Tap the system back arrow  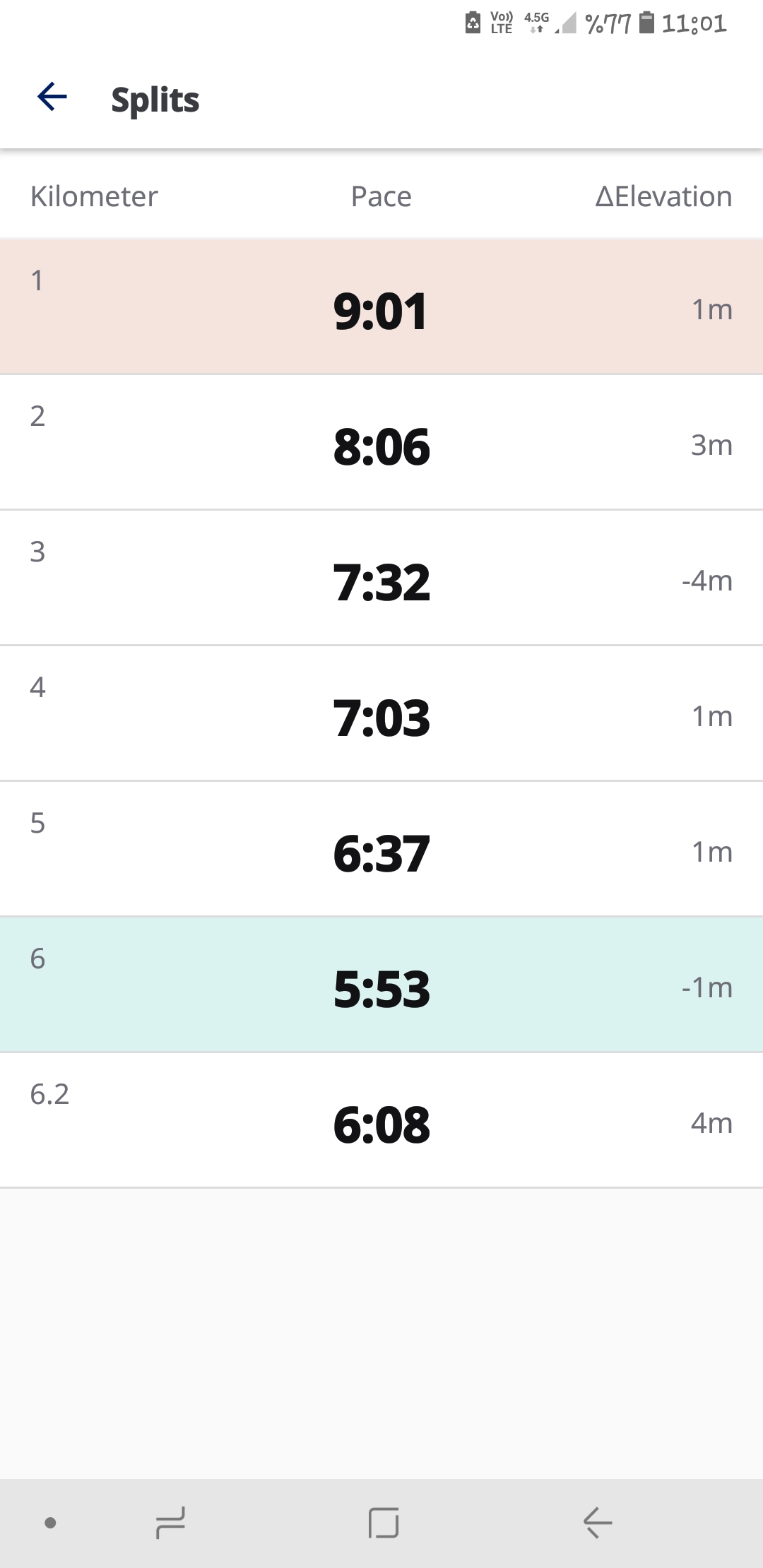(x=598, y=1522)
